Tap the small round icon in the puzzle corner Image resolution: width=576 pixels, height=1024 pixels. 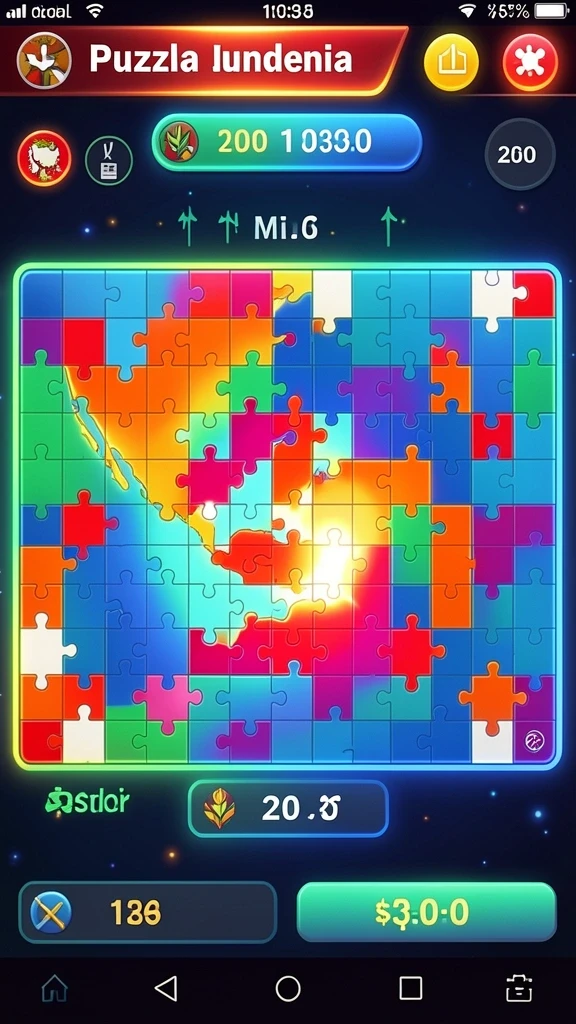534,741
